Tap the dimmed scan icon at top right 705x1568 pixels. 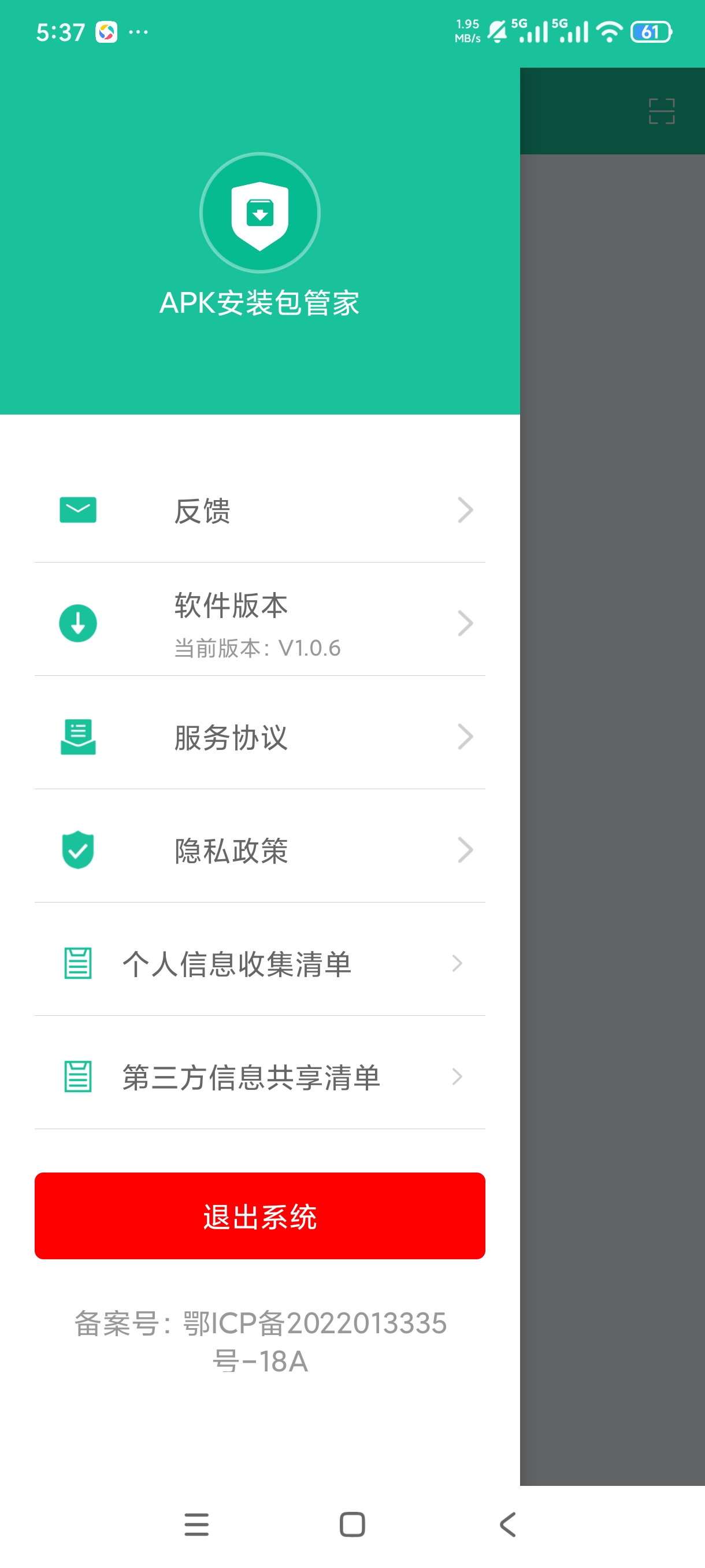pos(661,111)
